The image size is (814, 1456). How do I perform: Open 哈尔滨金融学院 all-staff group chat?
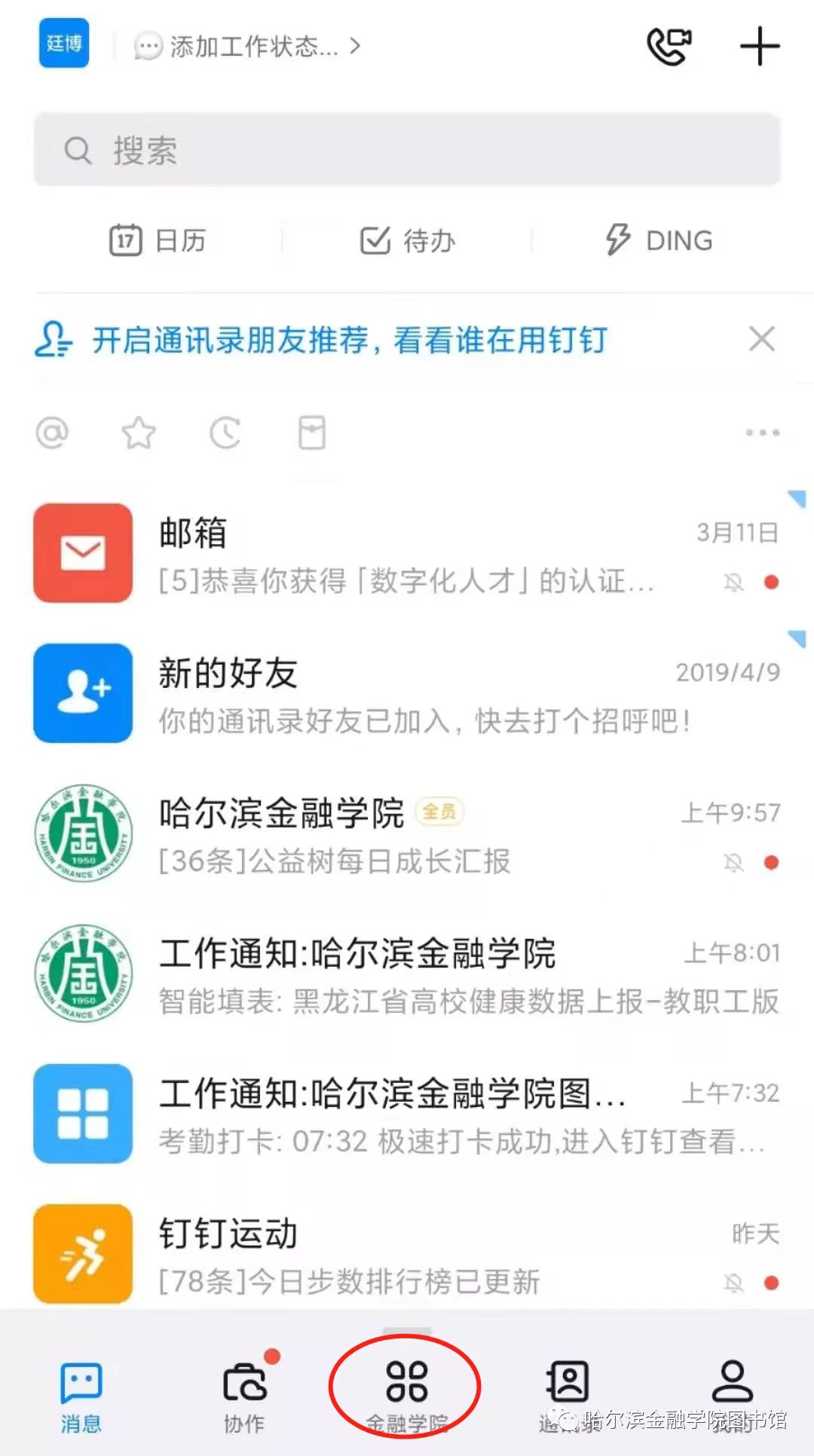click(x=407, y=834)
